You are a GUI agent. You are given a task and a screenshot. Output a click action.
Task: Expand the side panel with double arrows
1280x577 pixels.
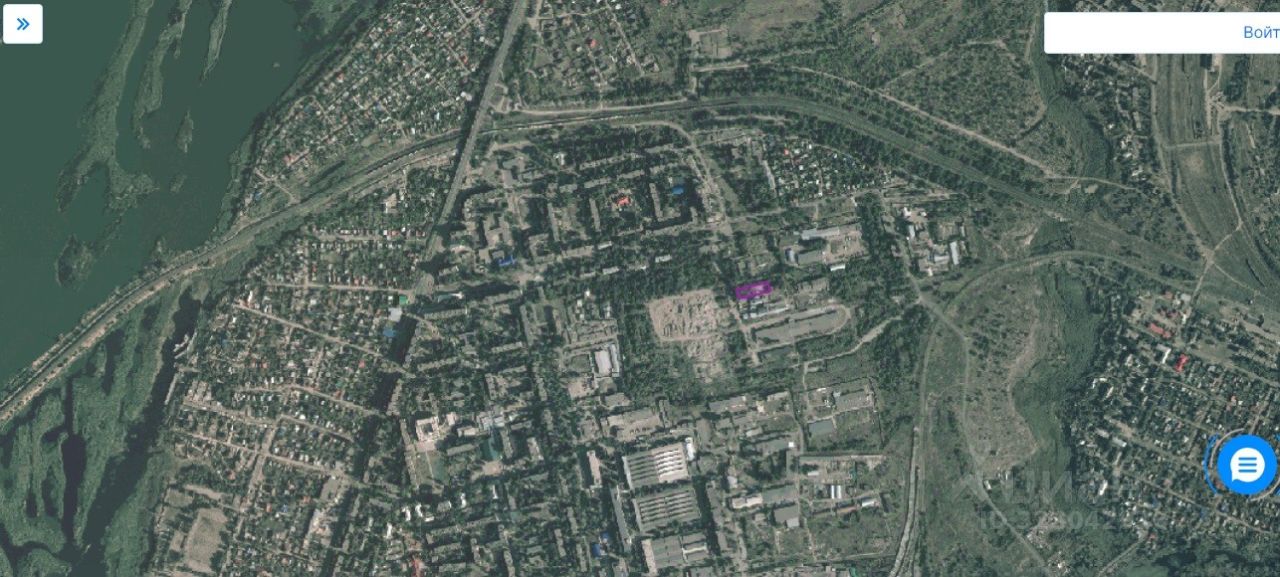(x=23, y=24)
